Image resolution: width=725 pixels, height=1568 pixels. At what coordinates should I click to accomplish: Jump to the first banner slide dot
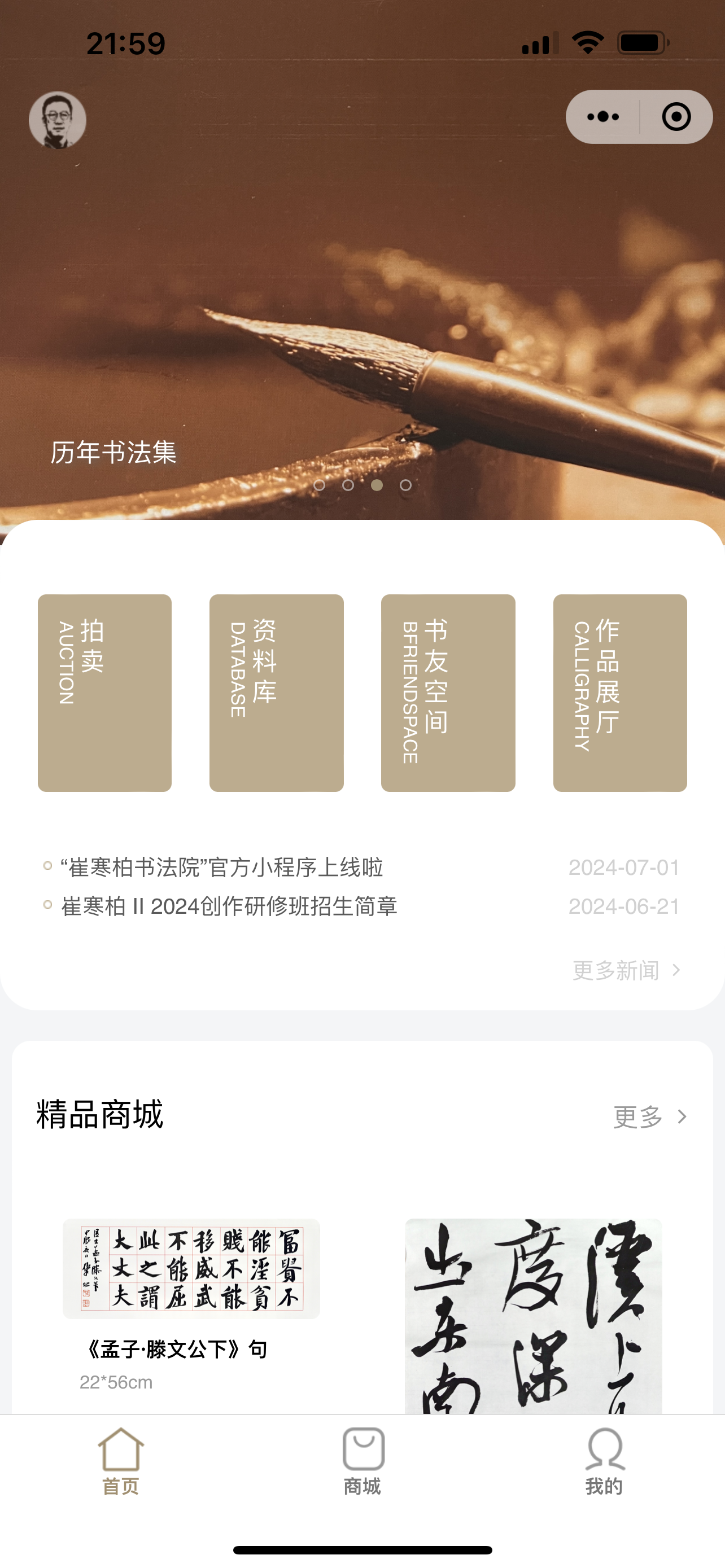[x=319, y=485]
